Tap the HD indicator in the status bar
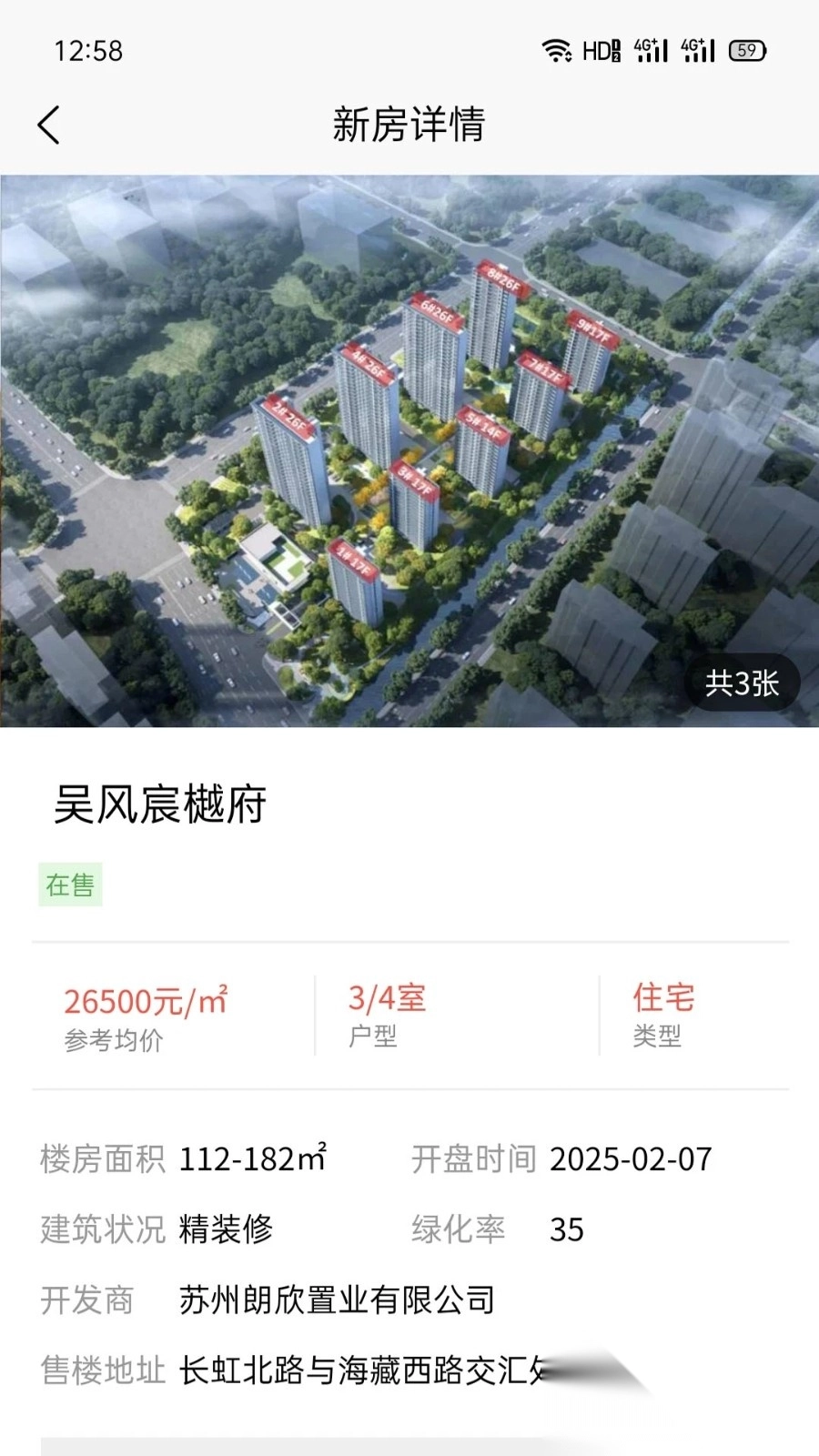This screenshot has height=1456, width=819. [x=602, y=52]
